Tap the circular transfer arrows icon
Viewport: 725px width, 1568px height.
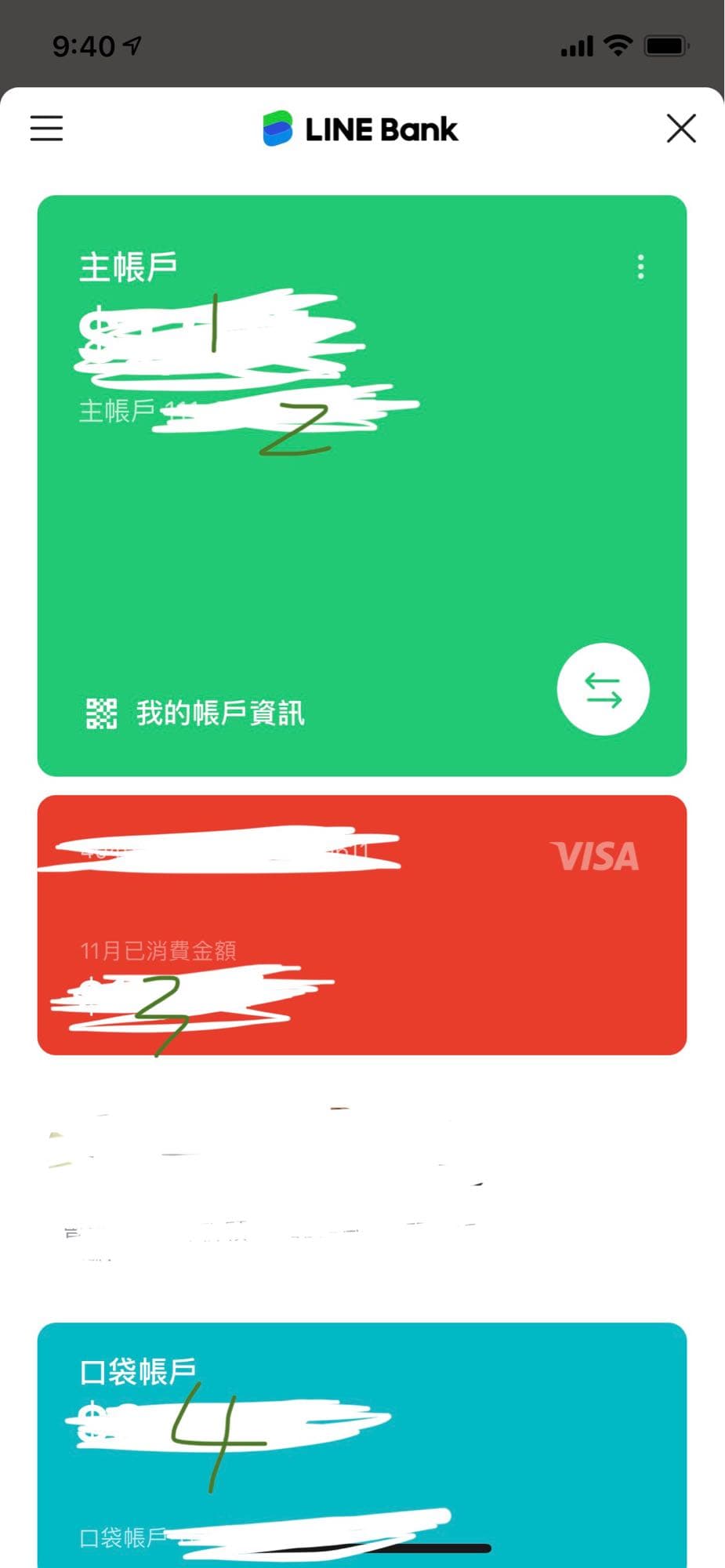tap(604, 688)
